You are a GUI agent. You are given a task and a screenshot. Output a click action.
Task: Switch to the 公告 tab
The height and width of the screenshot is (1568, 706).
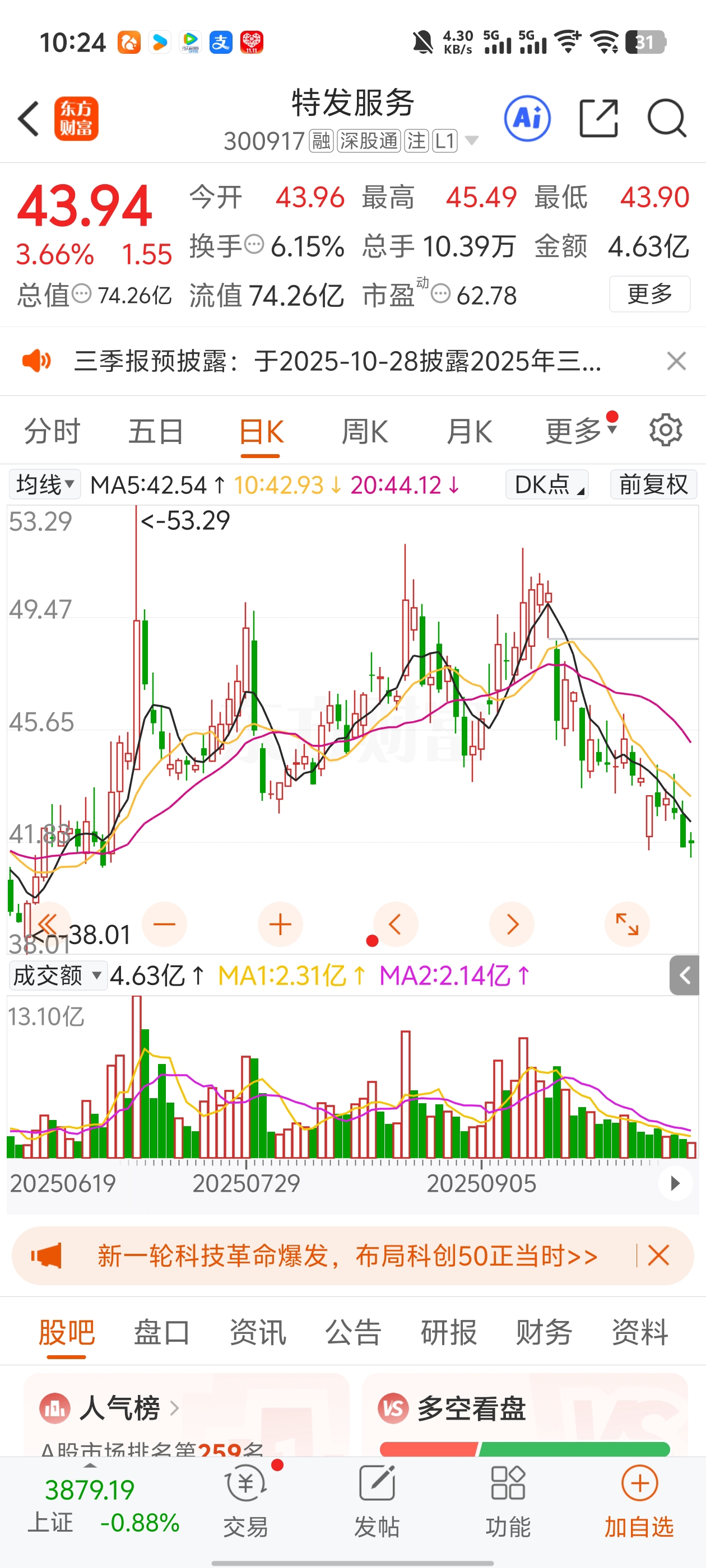[352, 1331]
